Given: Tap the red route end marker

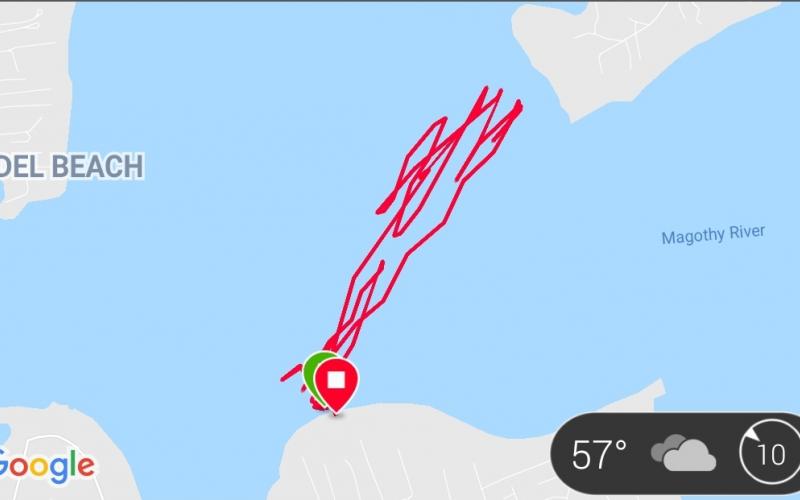Looking at the screenshot, I should point(338,381).
